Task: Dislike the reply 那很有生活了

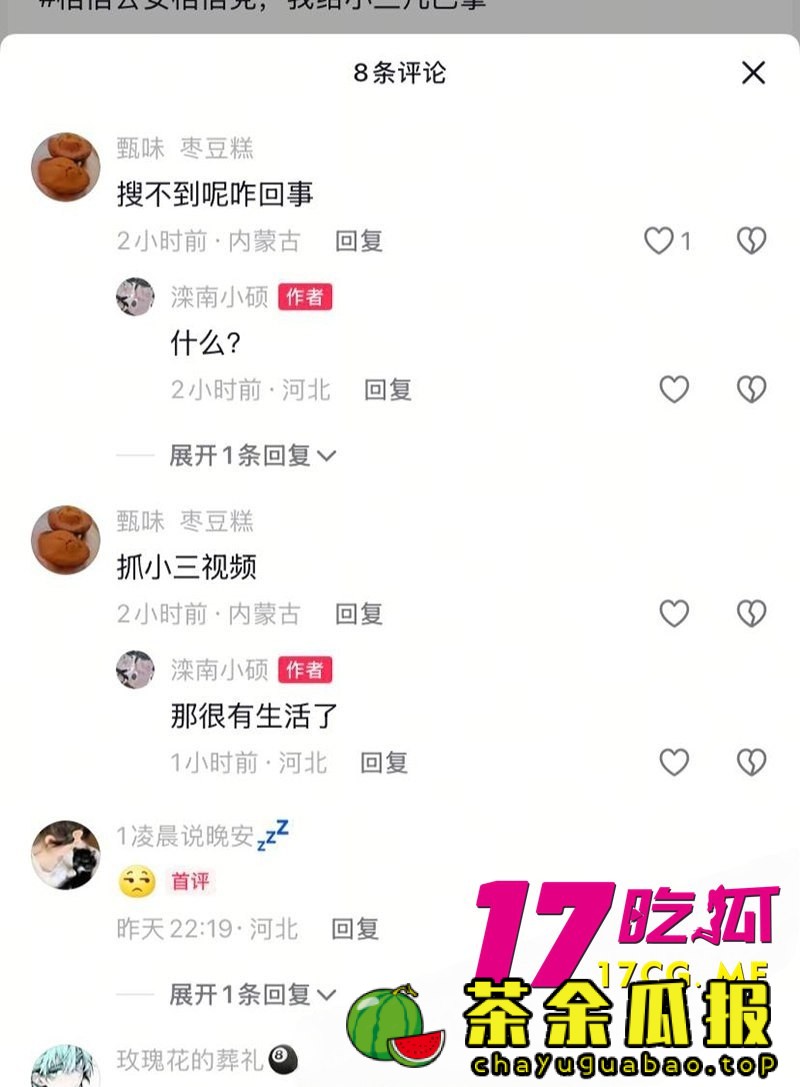Action: (x=751, y=763)
